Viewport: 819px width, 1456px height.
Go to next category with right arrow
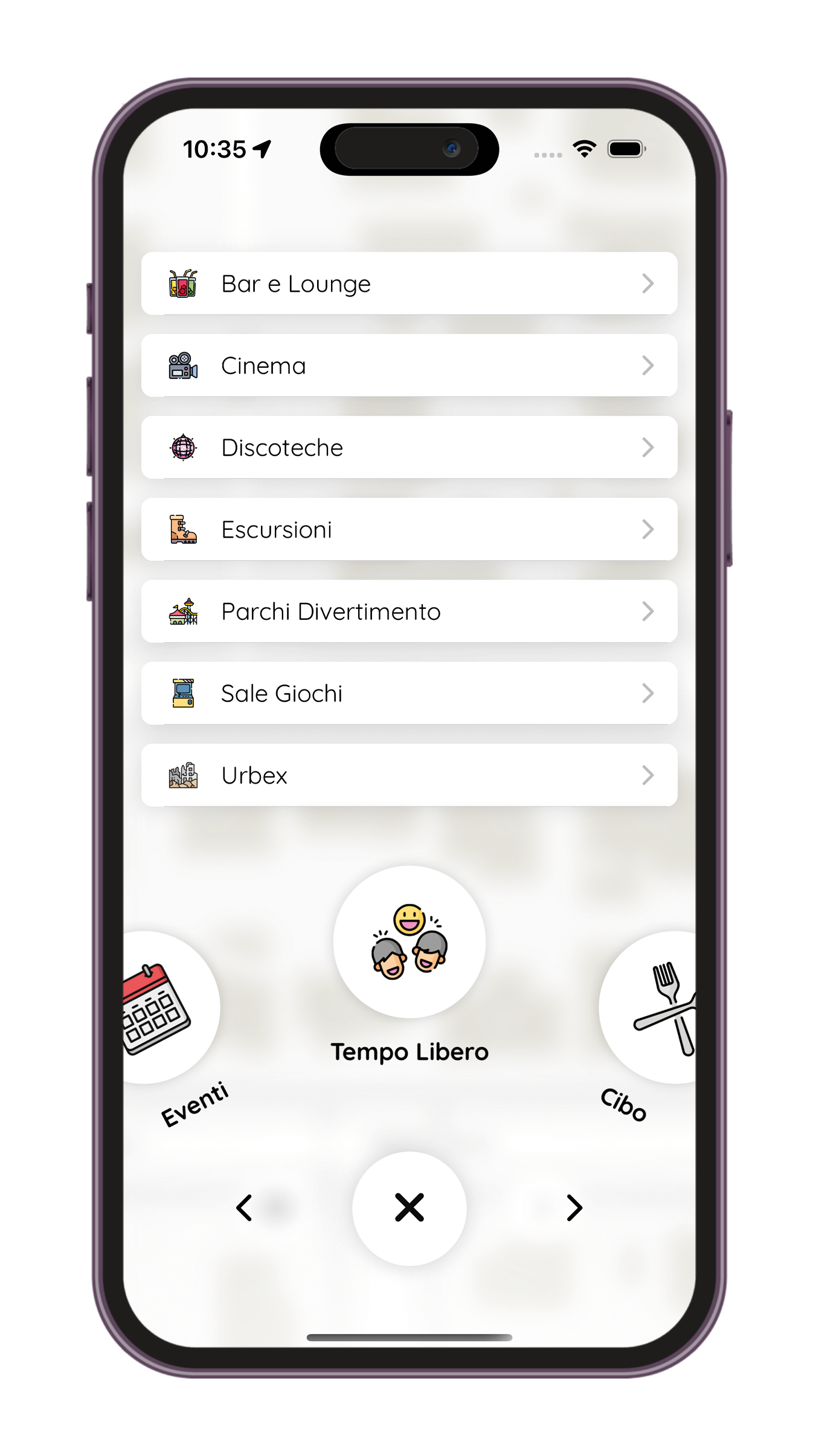click(x=574, y=1208)
